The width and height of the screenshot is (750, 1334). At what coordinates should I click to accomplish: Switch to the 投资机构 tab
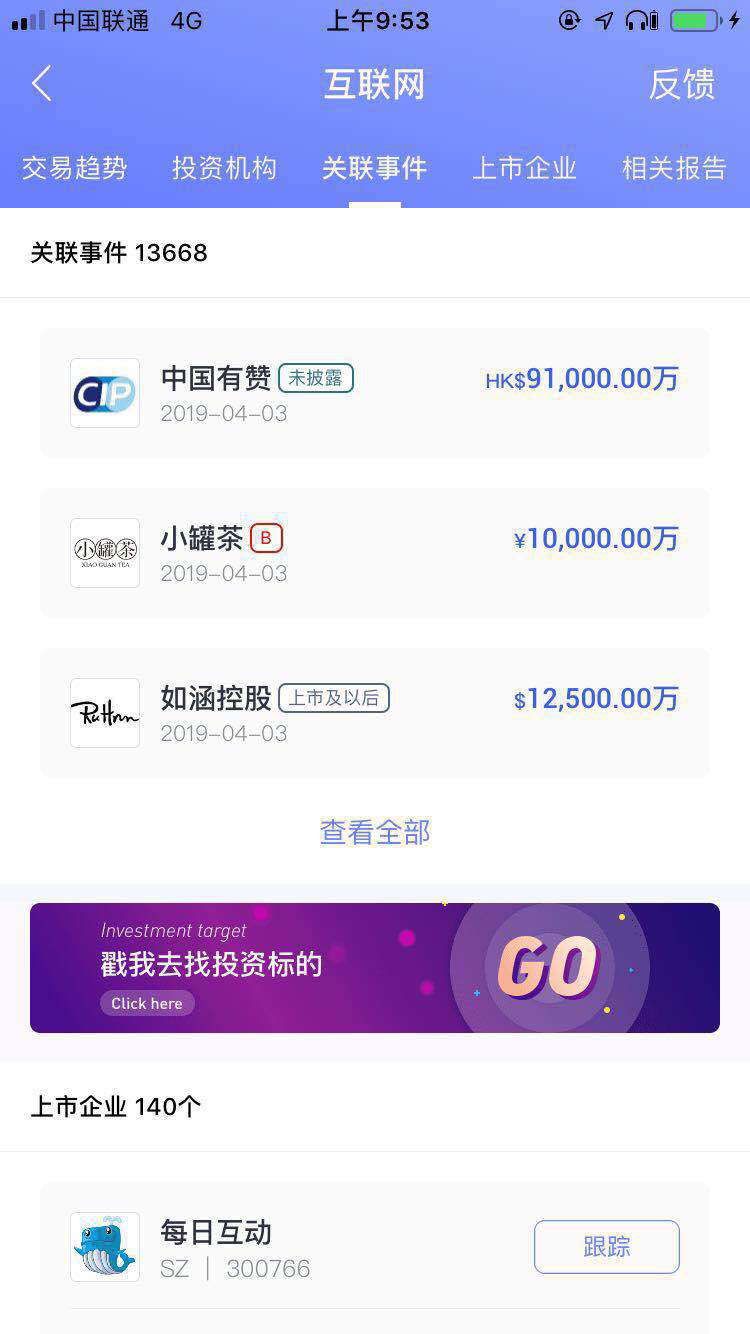[x=224, y=168]
